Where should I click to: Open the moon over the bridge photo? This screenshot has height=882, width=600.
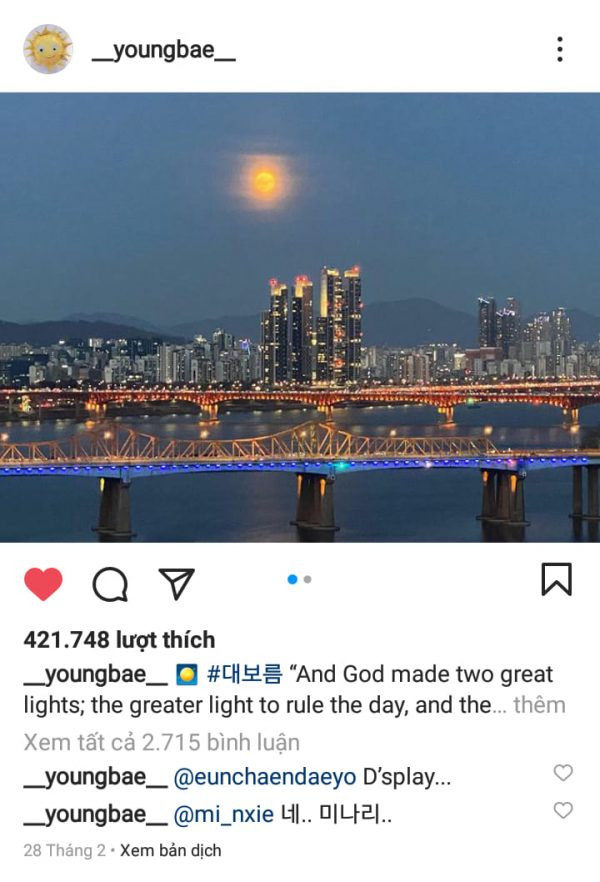pyautogui.click(x=300, y=317)
